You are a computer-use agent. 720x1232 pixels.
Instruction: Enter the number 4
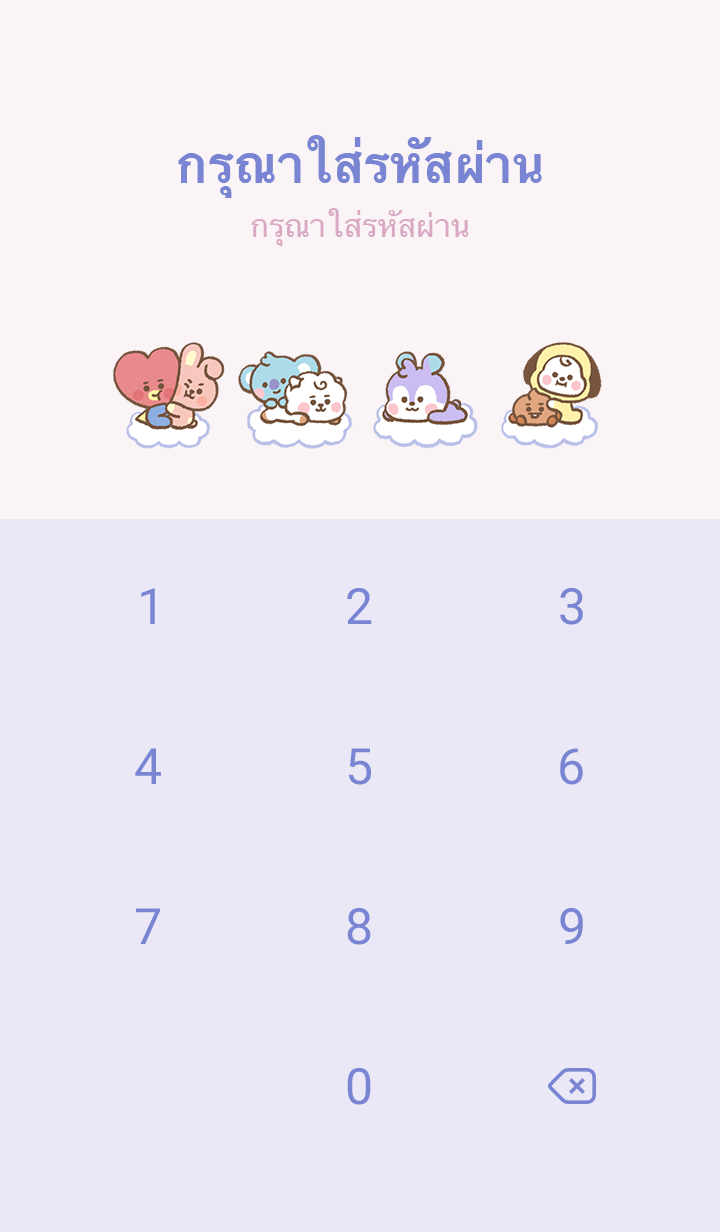(x=148, y=767)
